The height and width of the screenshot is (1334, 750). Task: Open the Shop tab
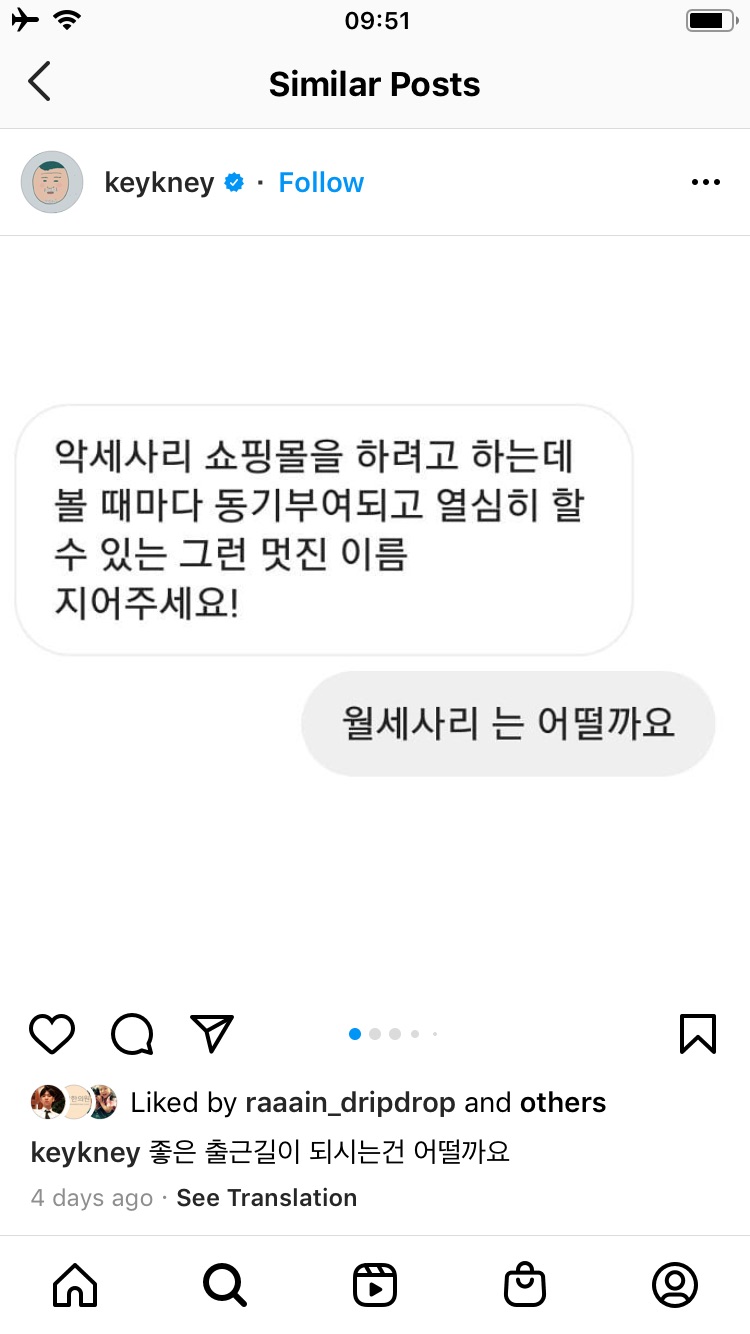point(525,1285)
